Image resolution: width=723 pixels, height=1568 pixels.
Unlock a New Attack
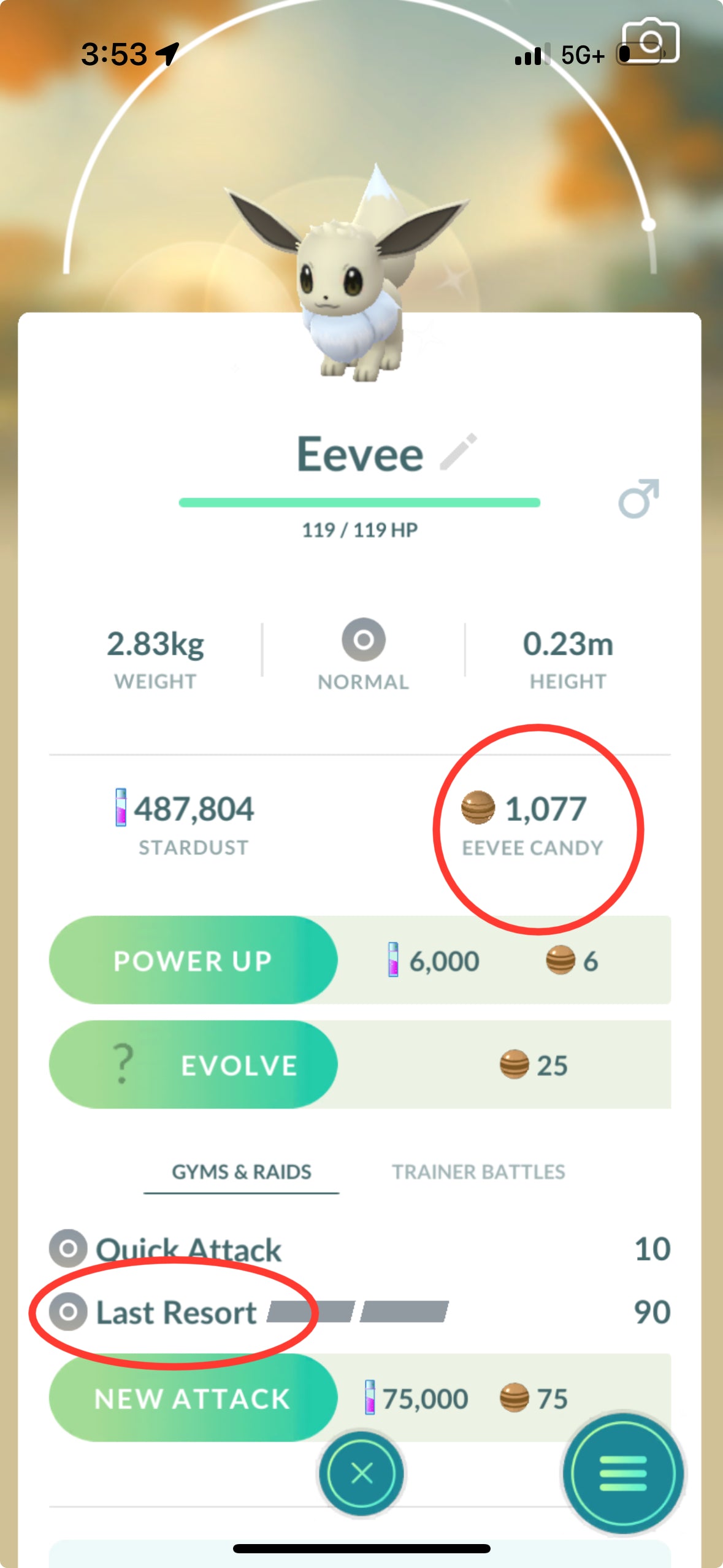click(x=193, y=1399)
